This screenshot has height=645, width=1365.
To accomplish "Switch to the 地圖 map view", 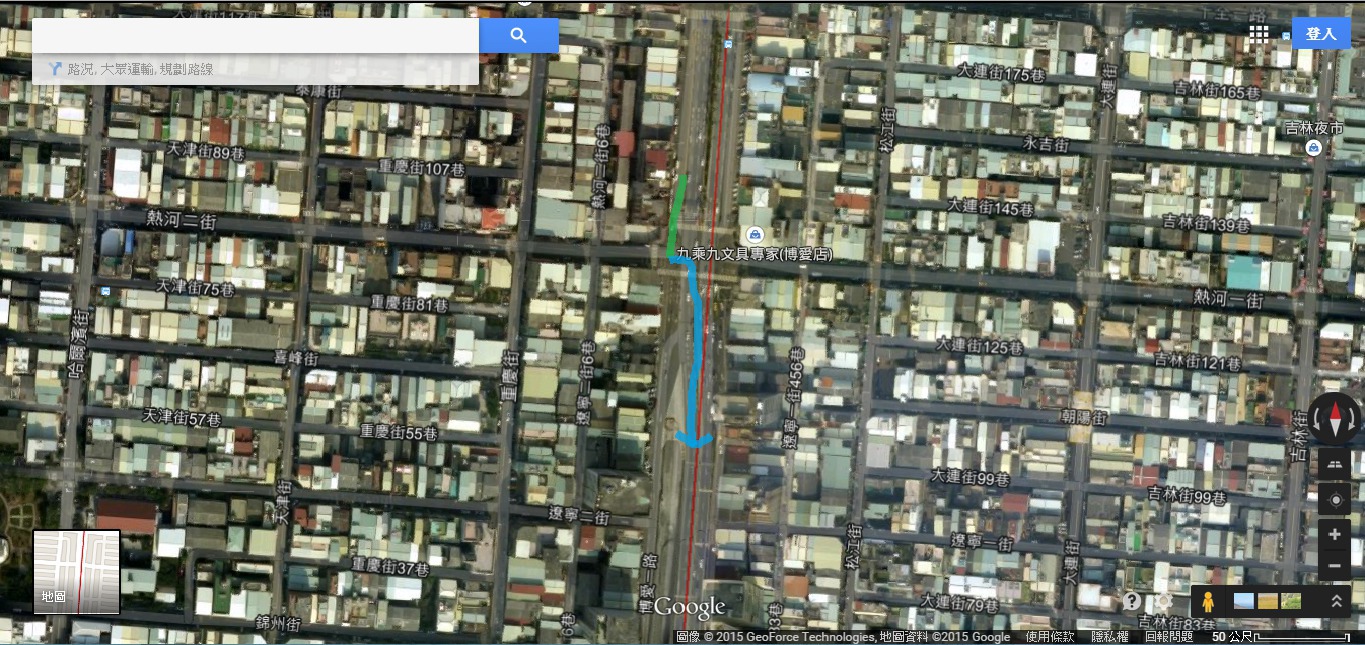I will pyautogui.click(x=77, y=572).
